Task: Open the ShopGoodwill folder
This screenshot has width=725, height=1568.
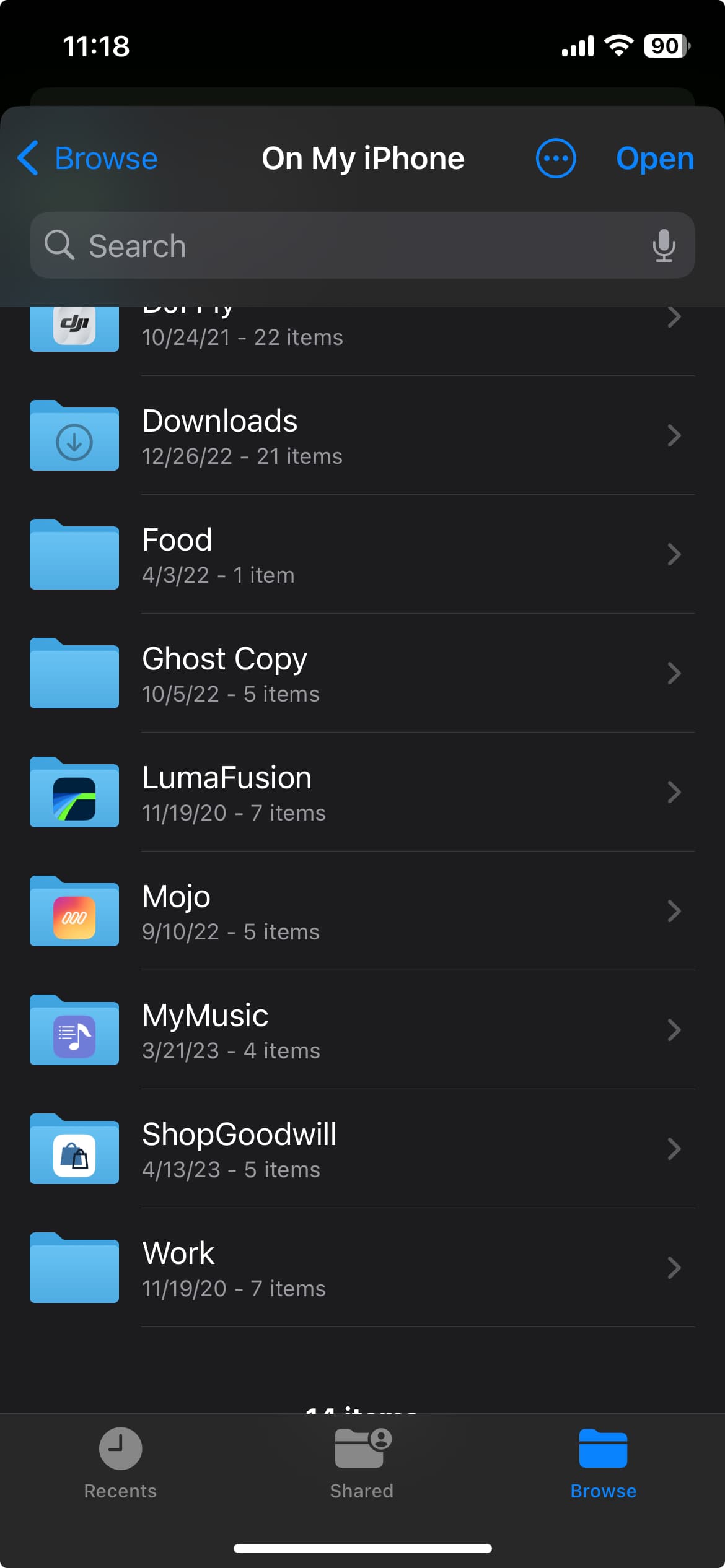Action: point(362,1149)
